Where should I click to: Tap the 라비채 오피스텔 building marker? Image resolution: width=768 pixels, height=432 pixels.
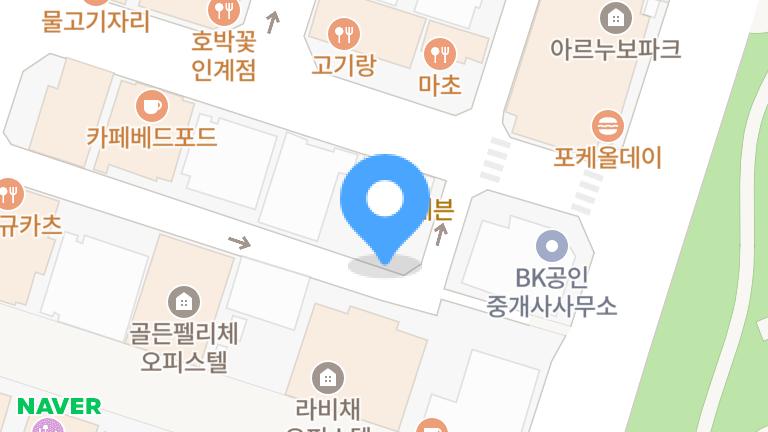pyautogui.click(x=326, y=377)
